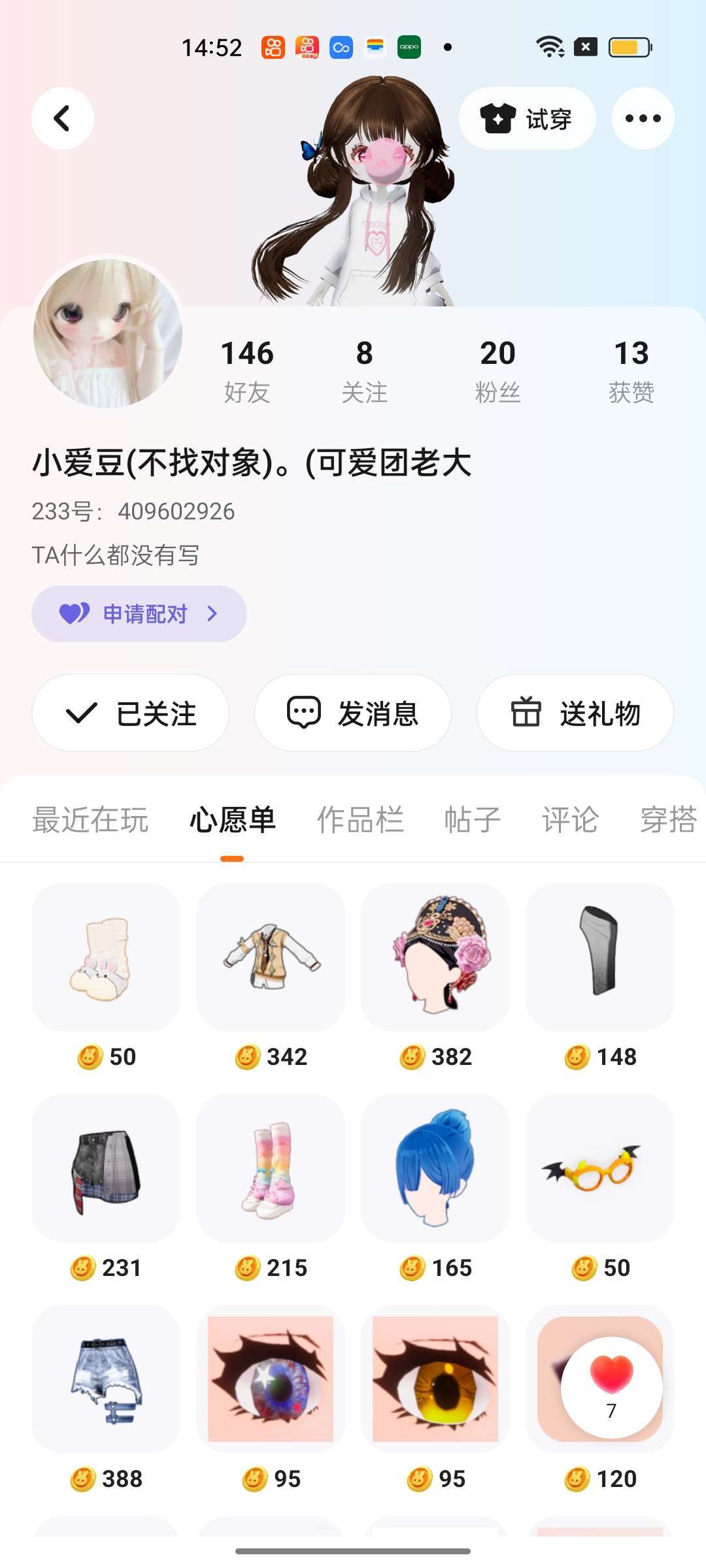
Task: Send a message via 发消息
Action: [353, 713]
